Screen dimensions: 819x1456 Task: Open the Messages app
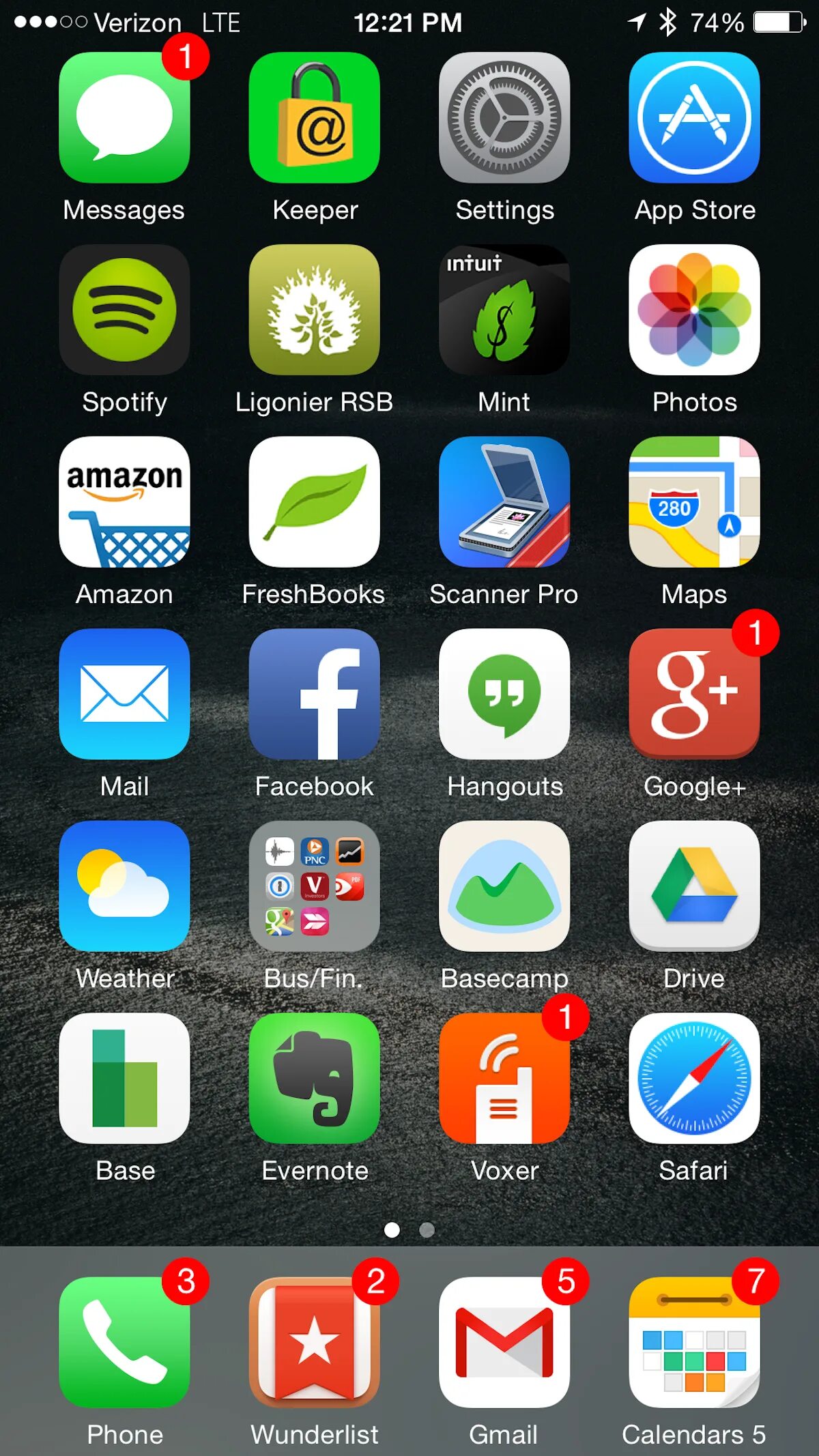point(124,117)
